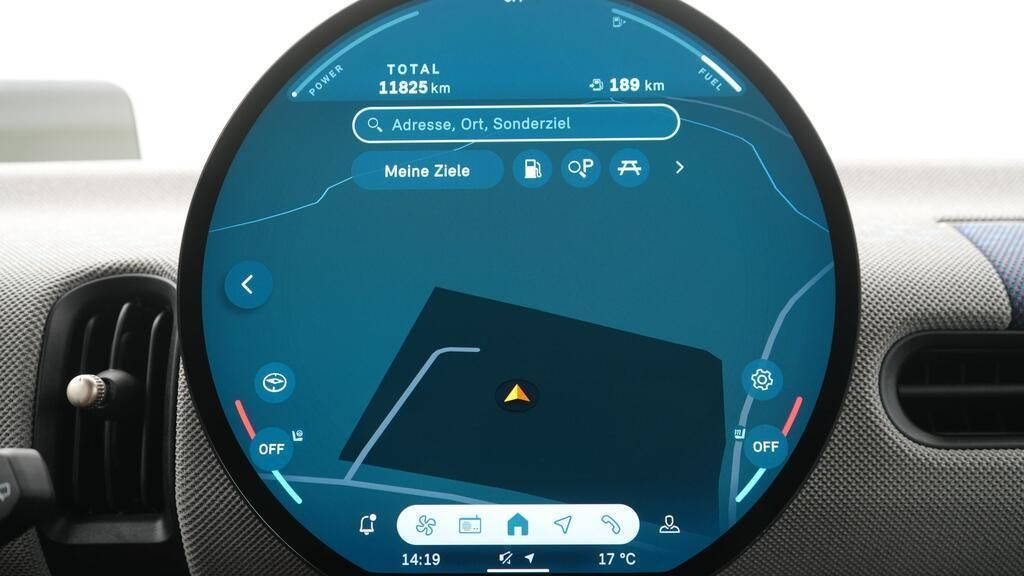
Task: Go back with the left chevron button
Action: [248, 285]
